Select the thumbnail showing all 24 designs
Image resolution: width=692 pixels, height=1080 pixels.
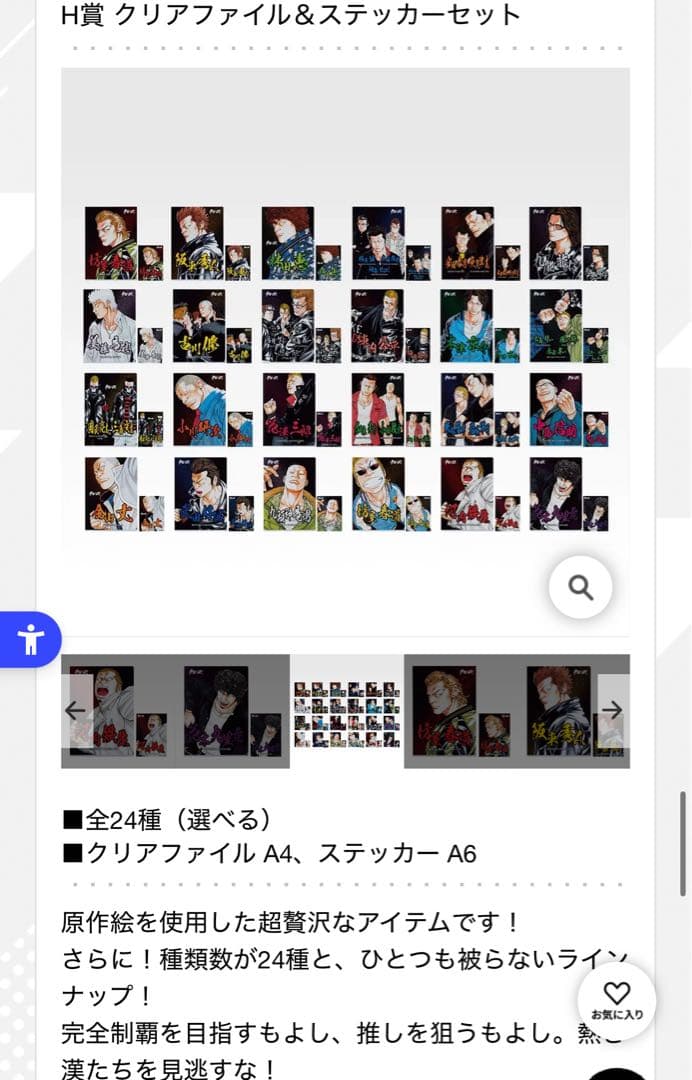coord(347,711)
